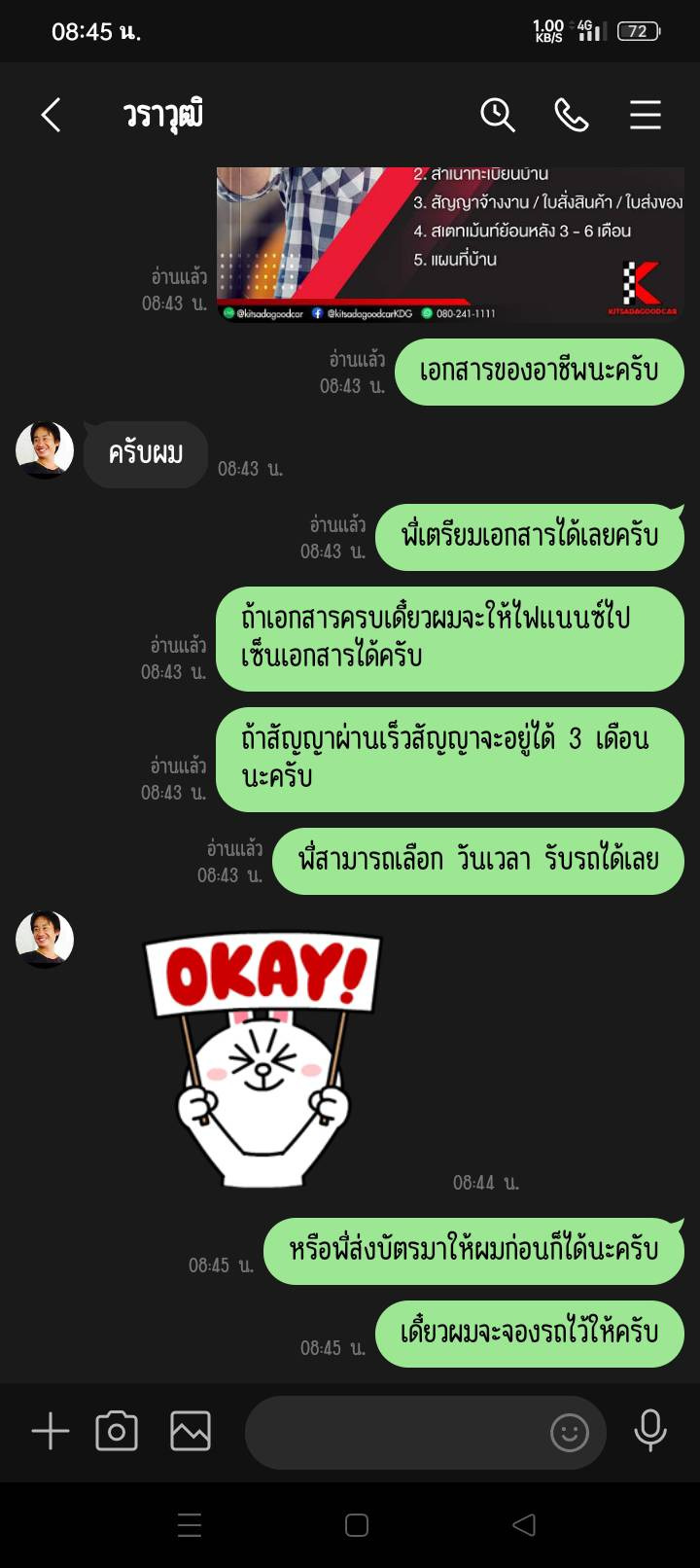Tap the plus attachment button
The width and height of the screenshot is (700, 1568).
pyautogui.click(x=51, y=1431)
